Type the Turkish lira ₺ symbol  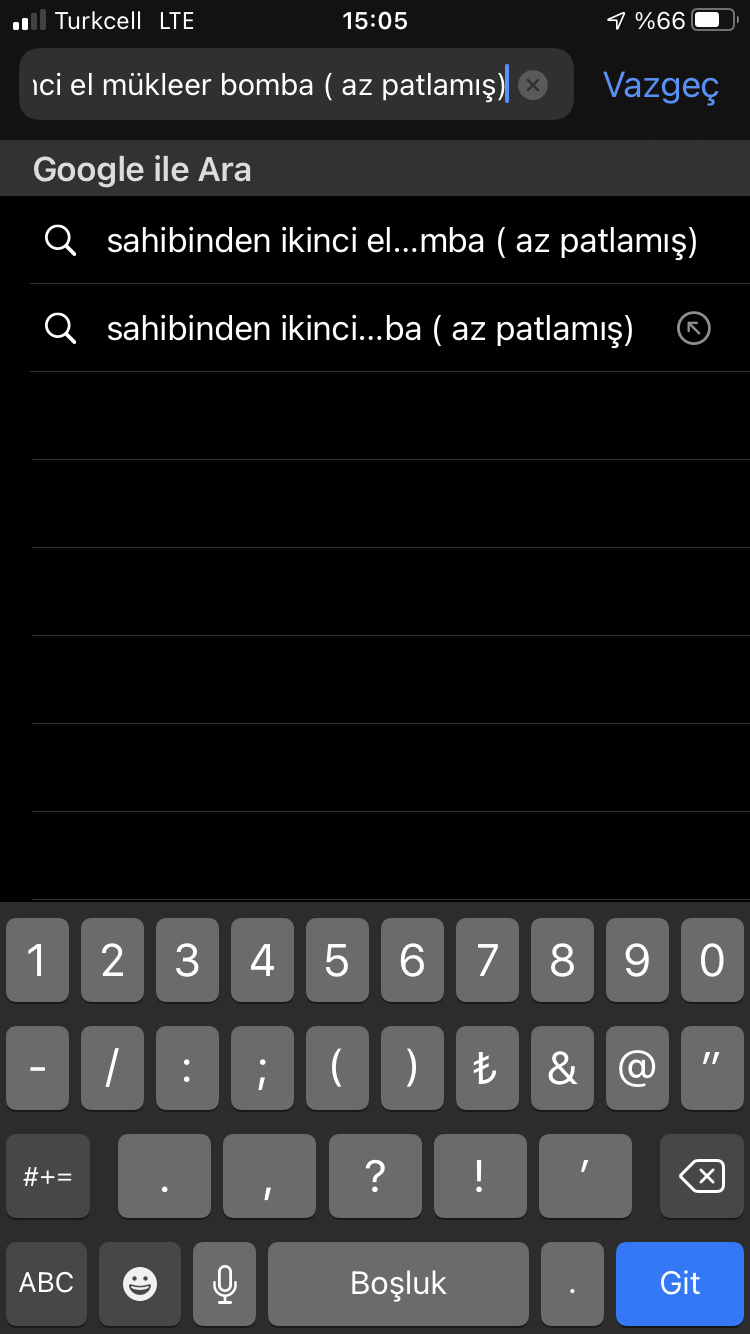click(487, 1068)
